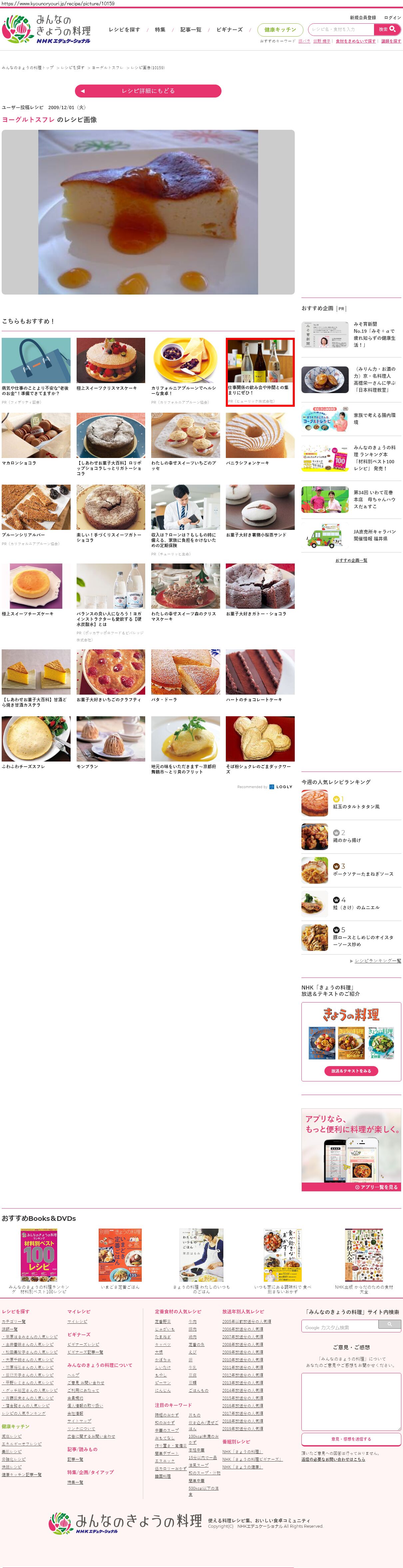Viewport: 403px width, 1568px height.
Task: Tap the レシピ詳細にもどる button
Action: (148, 91)
